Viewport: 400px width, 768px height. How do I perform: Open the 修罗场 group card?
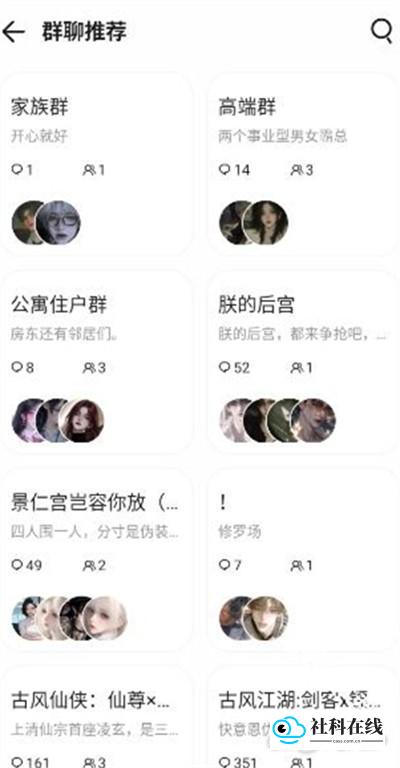coord(303,560)
